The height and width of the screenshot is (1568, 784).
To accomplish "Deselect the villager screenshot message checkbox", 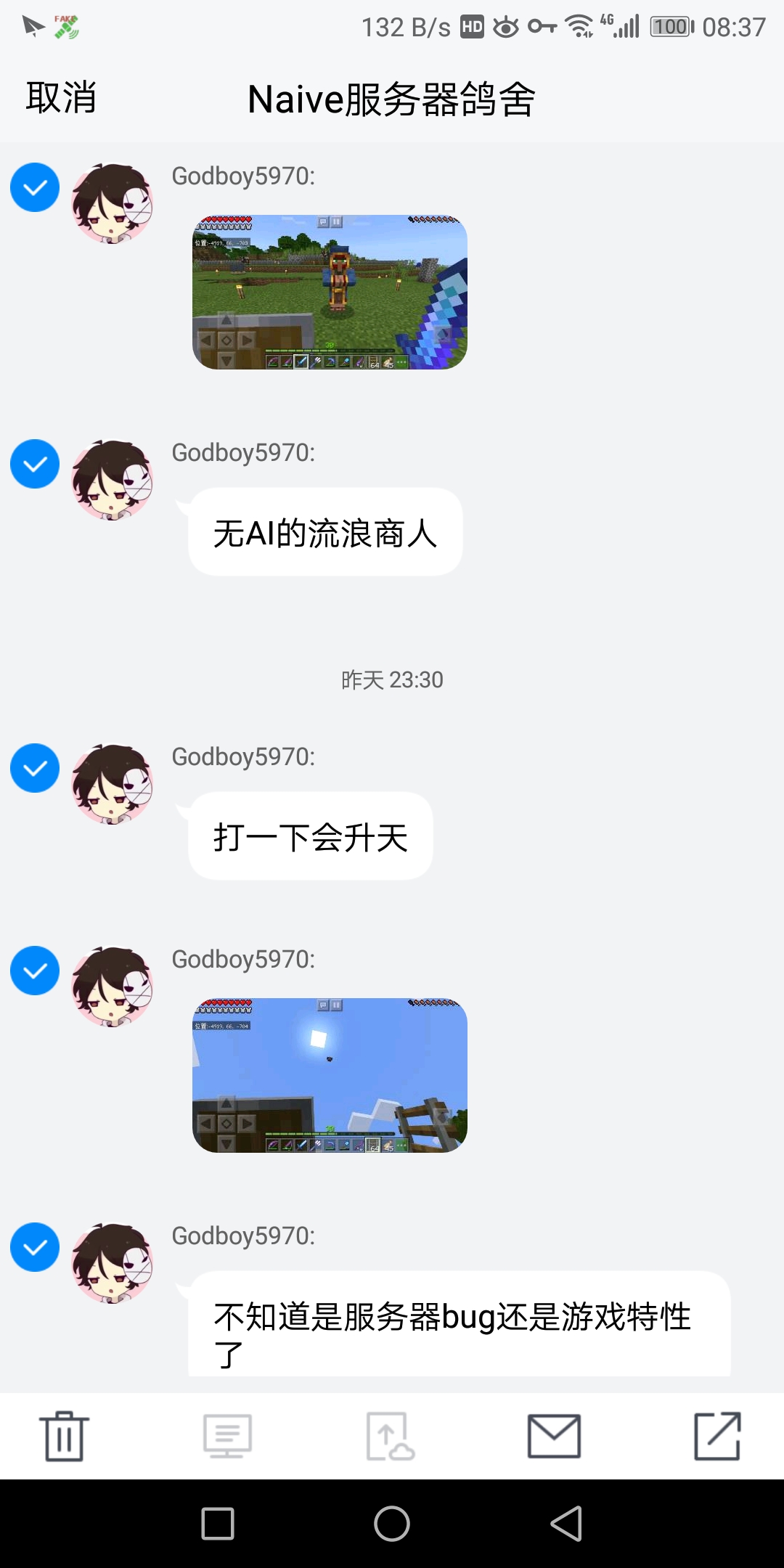I will pos(35,187).
